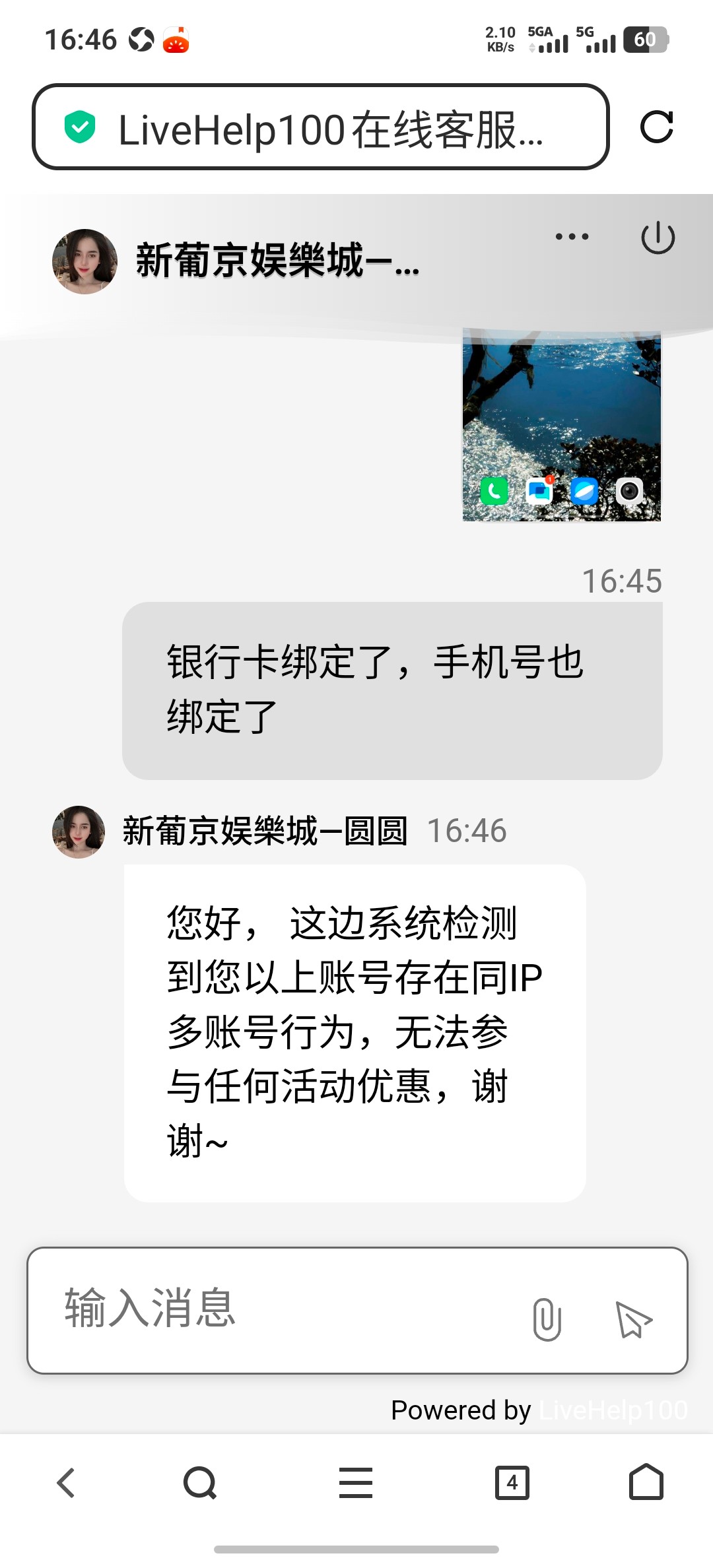713x1568 pixels.
Task: Tap the LiveHelp100 address bar
Action: [321, 128]
